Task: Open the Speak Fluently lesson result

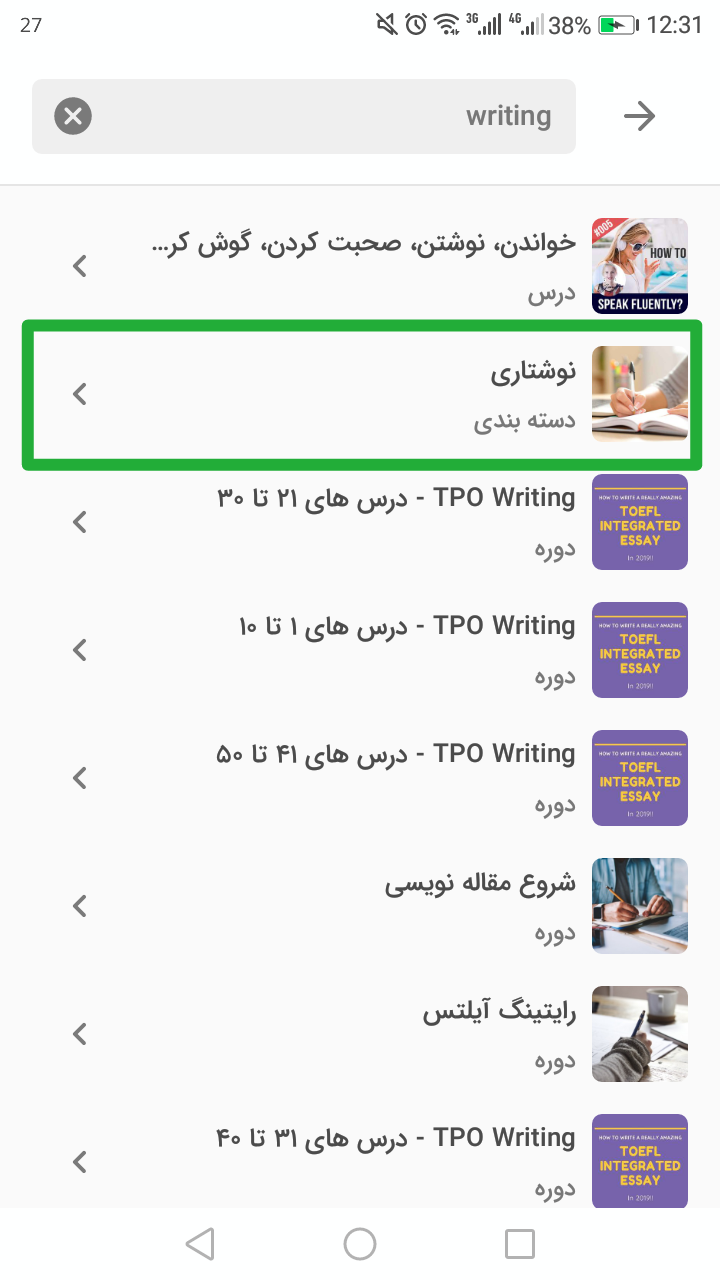Action: [x=360, y=266]
